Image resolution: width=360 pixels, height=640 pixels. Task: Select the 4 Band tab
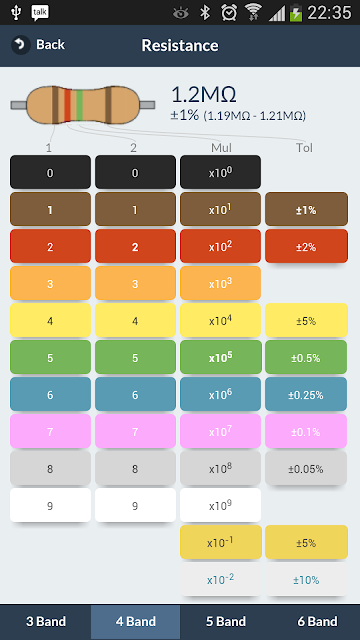(136, 622)
